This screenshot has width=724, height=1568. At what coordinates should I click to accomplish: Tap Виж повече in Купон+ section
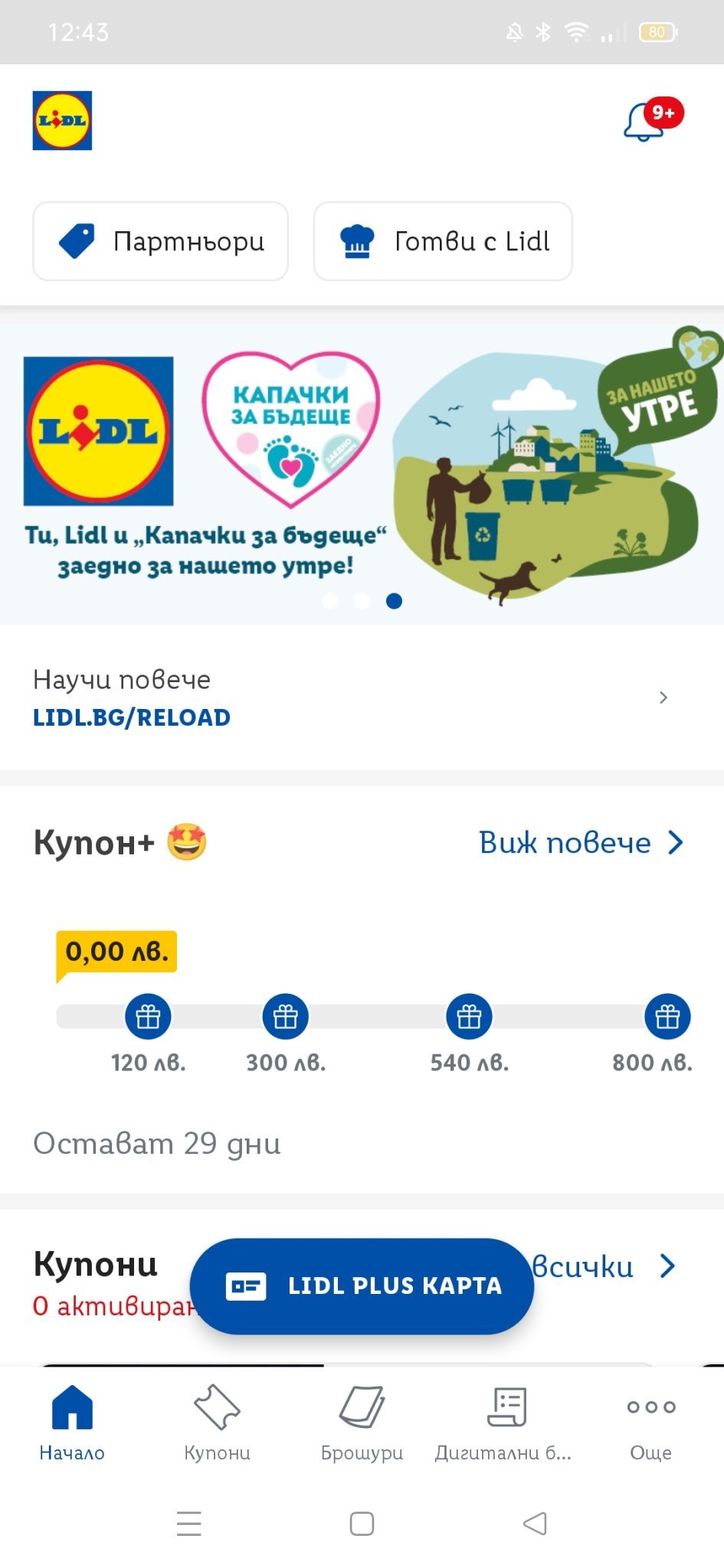[580, 843]
